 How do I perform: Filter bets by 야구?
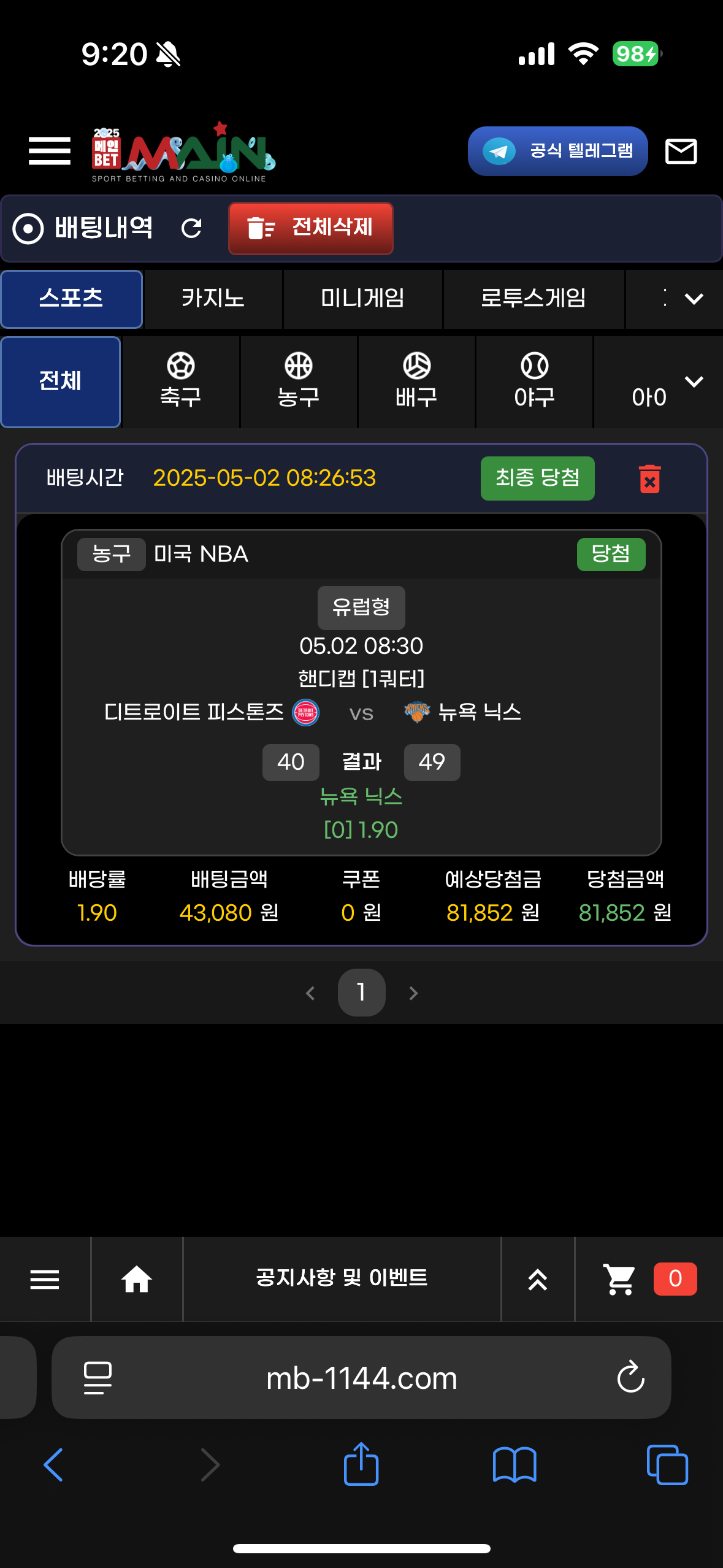[534, 381]
